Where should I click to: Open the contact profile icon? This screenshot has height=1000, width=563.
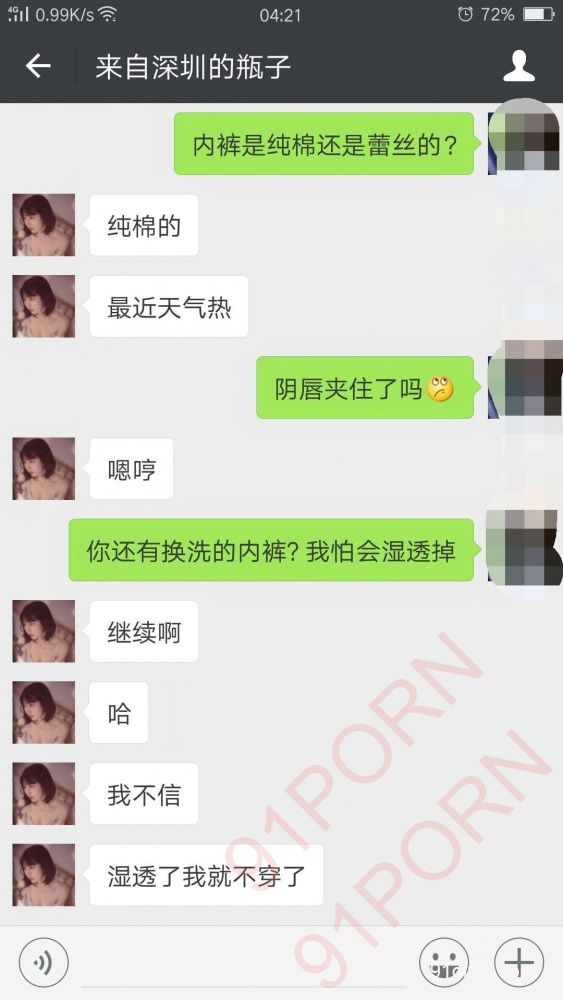(518, 66)
